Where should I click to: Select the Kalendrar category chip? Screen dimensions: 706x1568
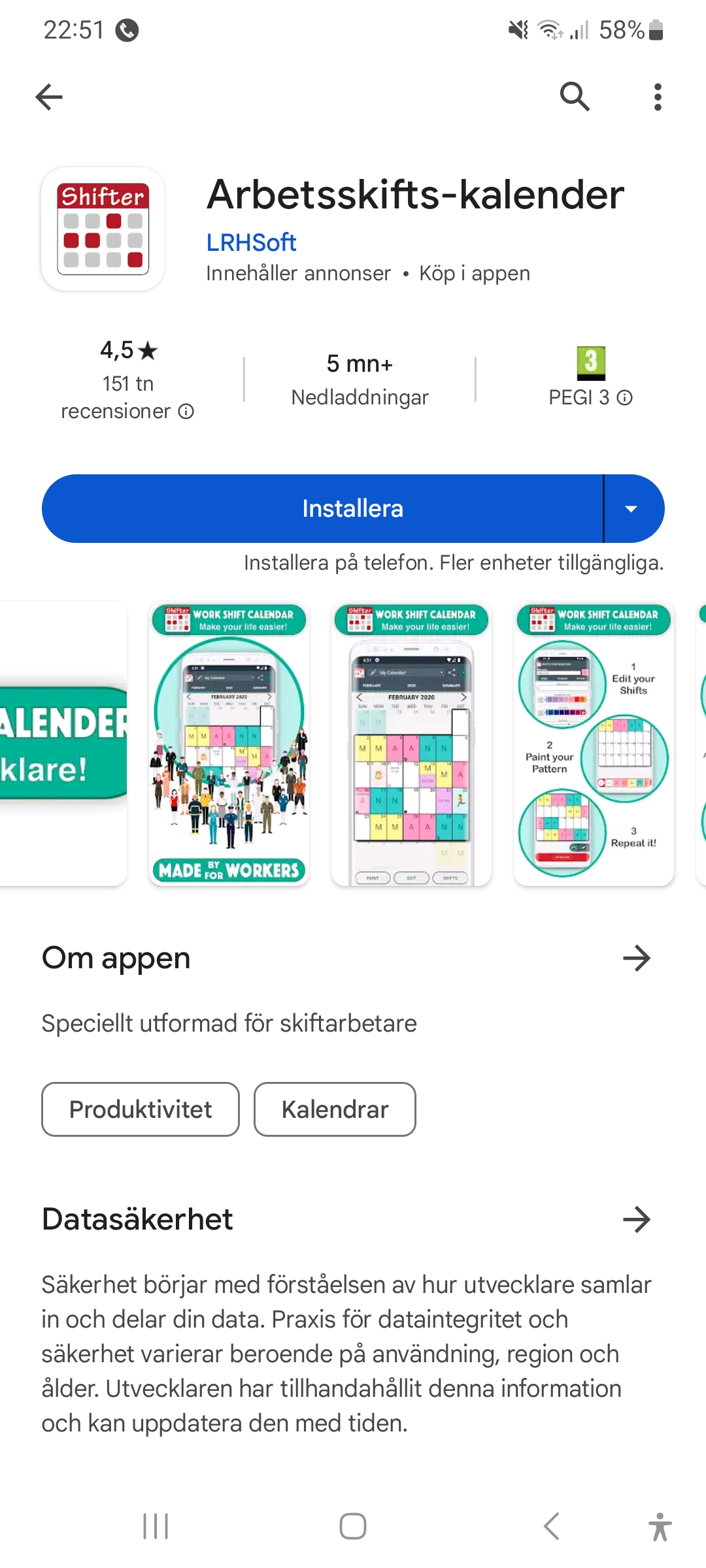[x=335, y=1109]
